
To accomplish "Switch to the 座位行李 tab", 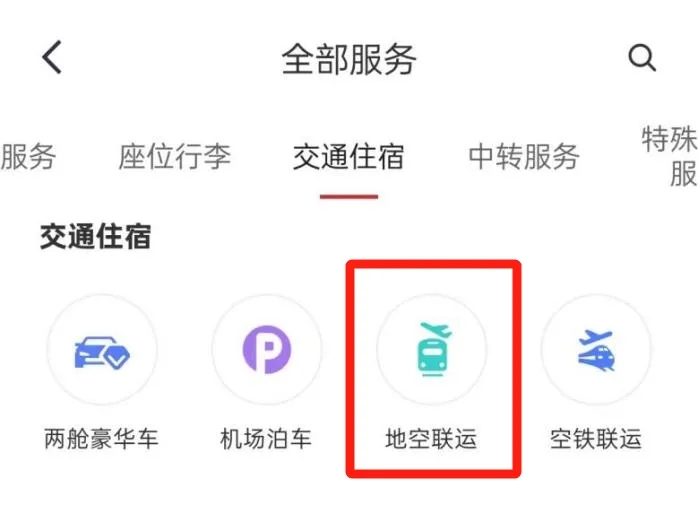I will (x=174, y=156).
